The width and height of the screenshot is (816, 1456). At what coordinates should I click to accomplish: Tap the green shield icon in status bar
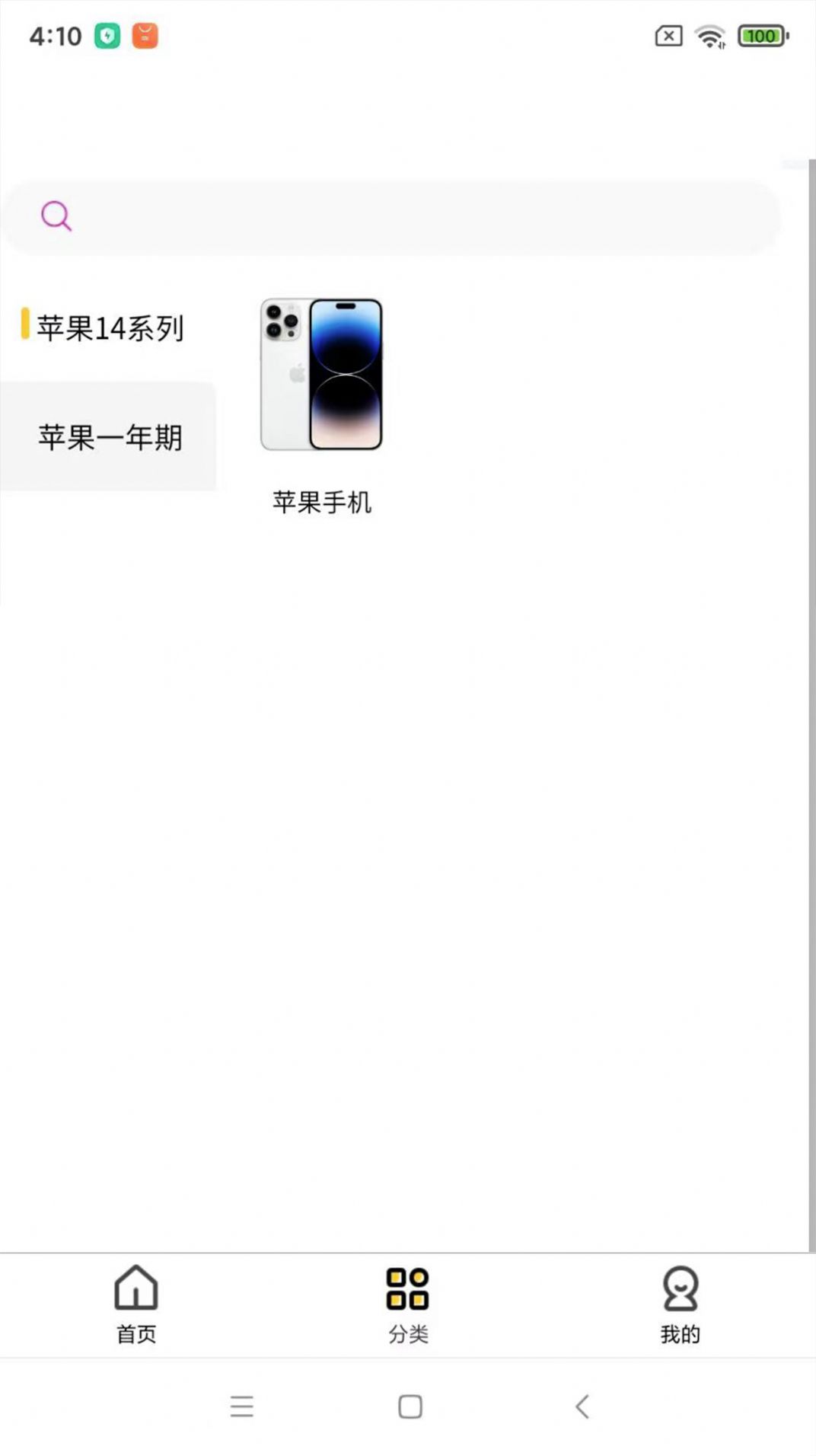(x=107, y=35)
